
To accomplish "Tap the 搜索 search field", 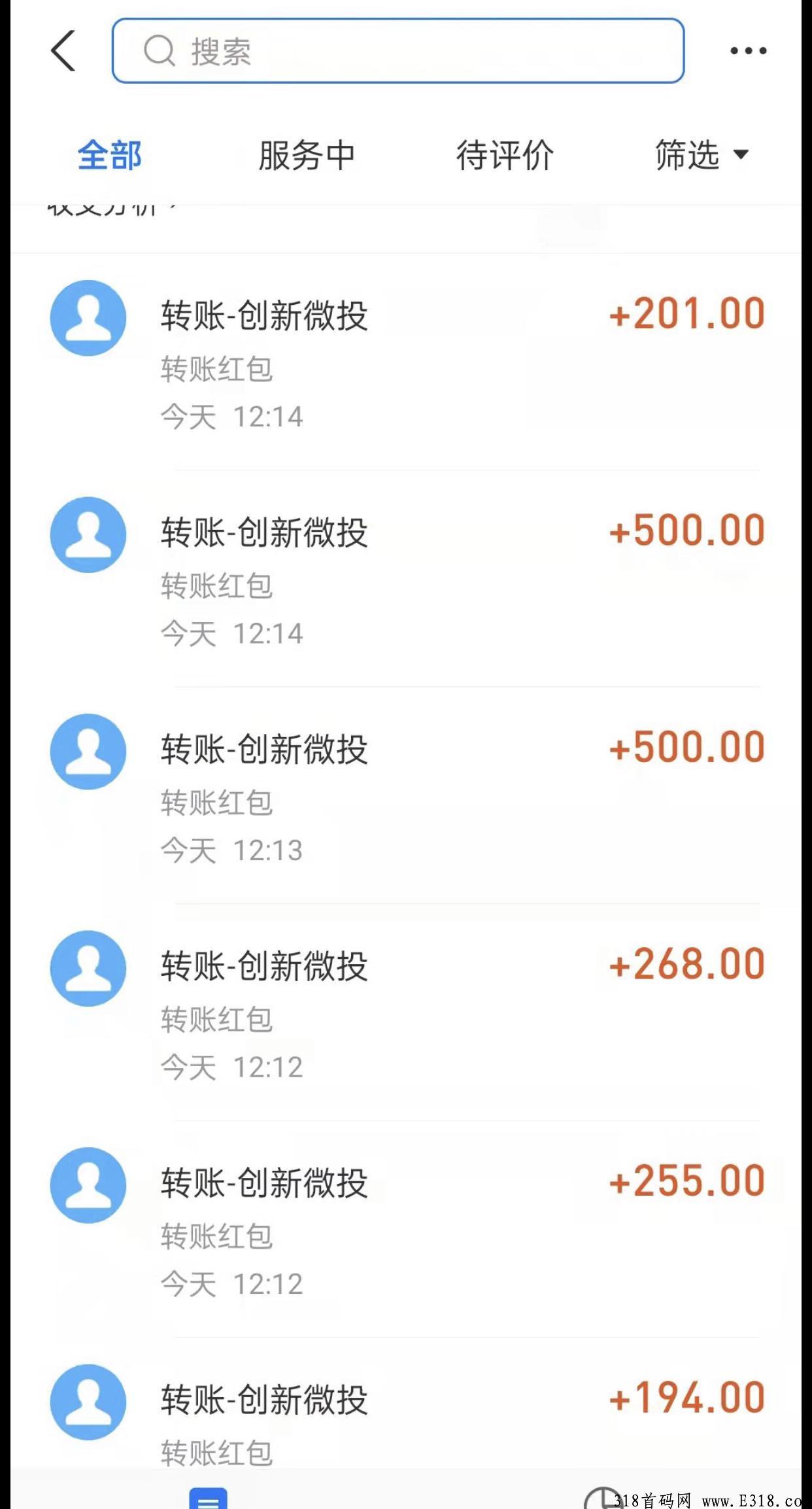I will pyautogui.click(x=398, y=50).
